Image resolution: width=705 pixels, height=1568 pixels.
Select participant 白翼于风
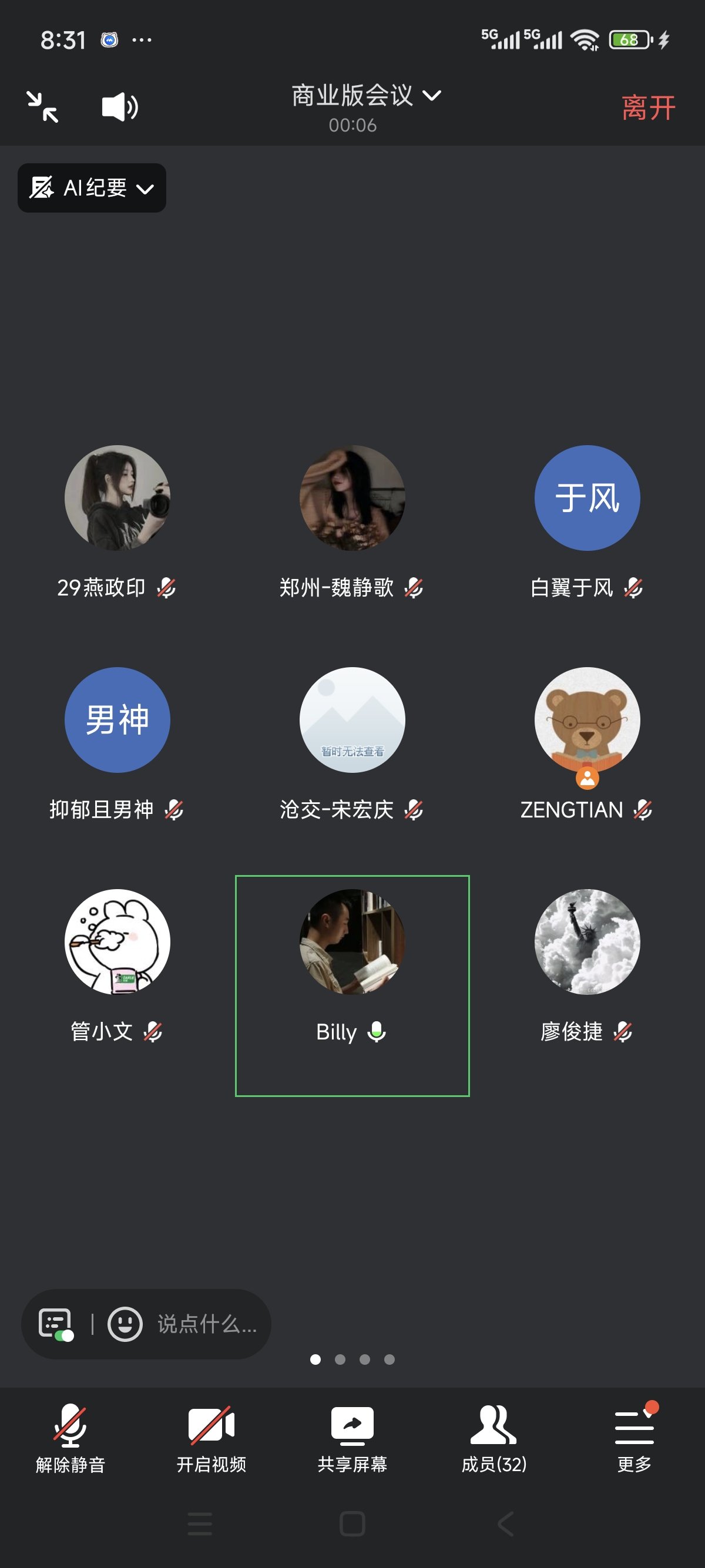(x=587, y=499)
